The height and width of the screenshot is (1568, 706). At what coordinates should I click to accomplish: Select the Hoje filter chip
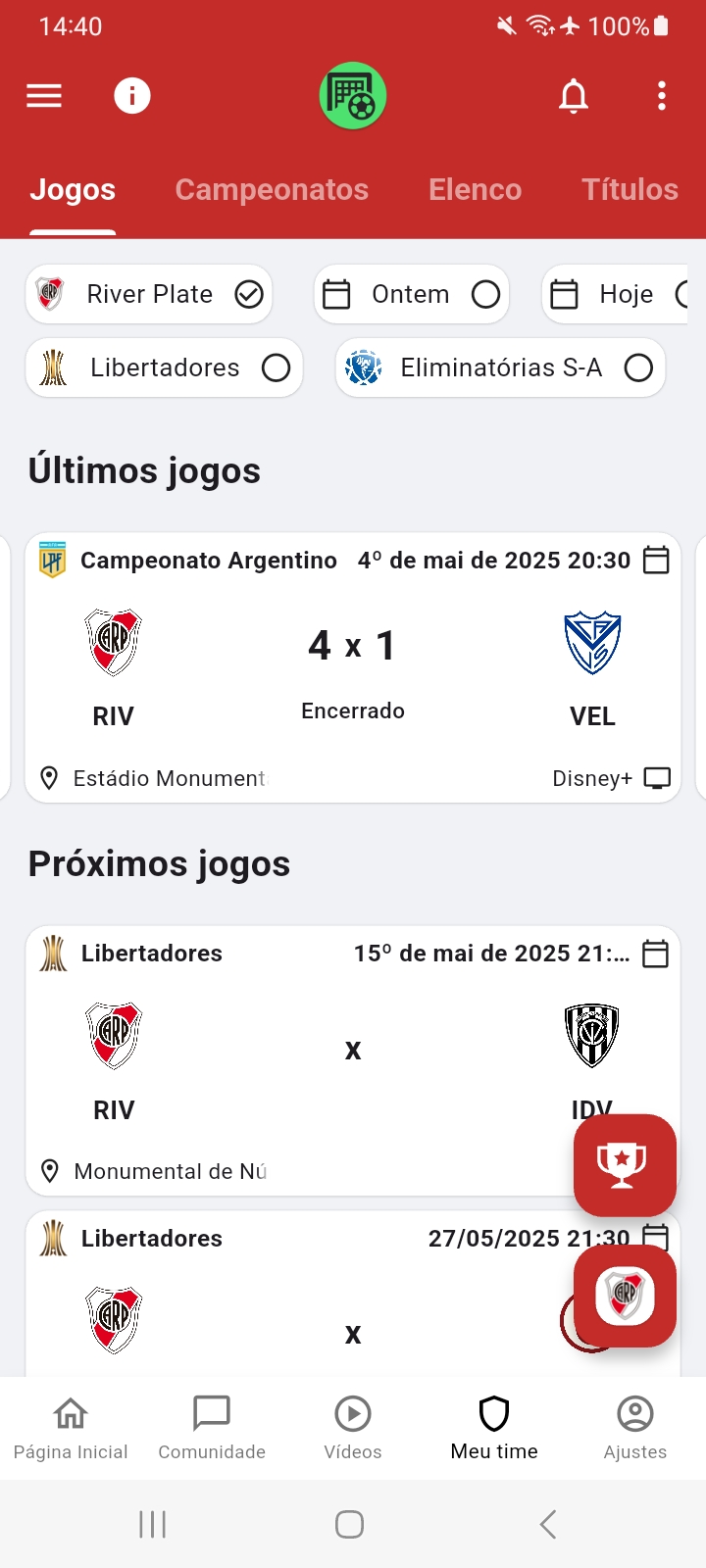click(616, 294)
